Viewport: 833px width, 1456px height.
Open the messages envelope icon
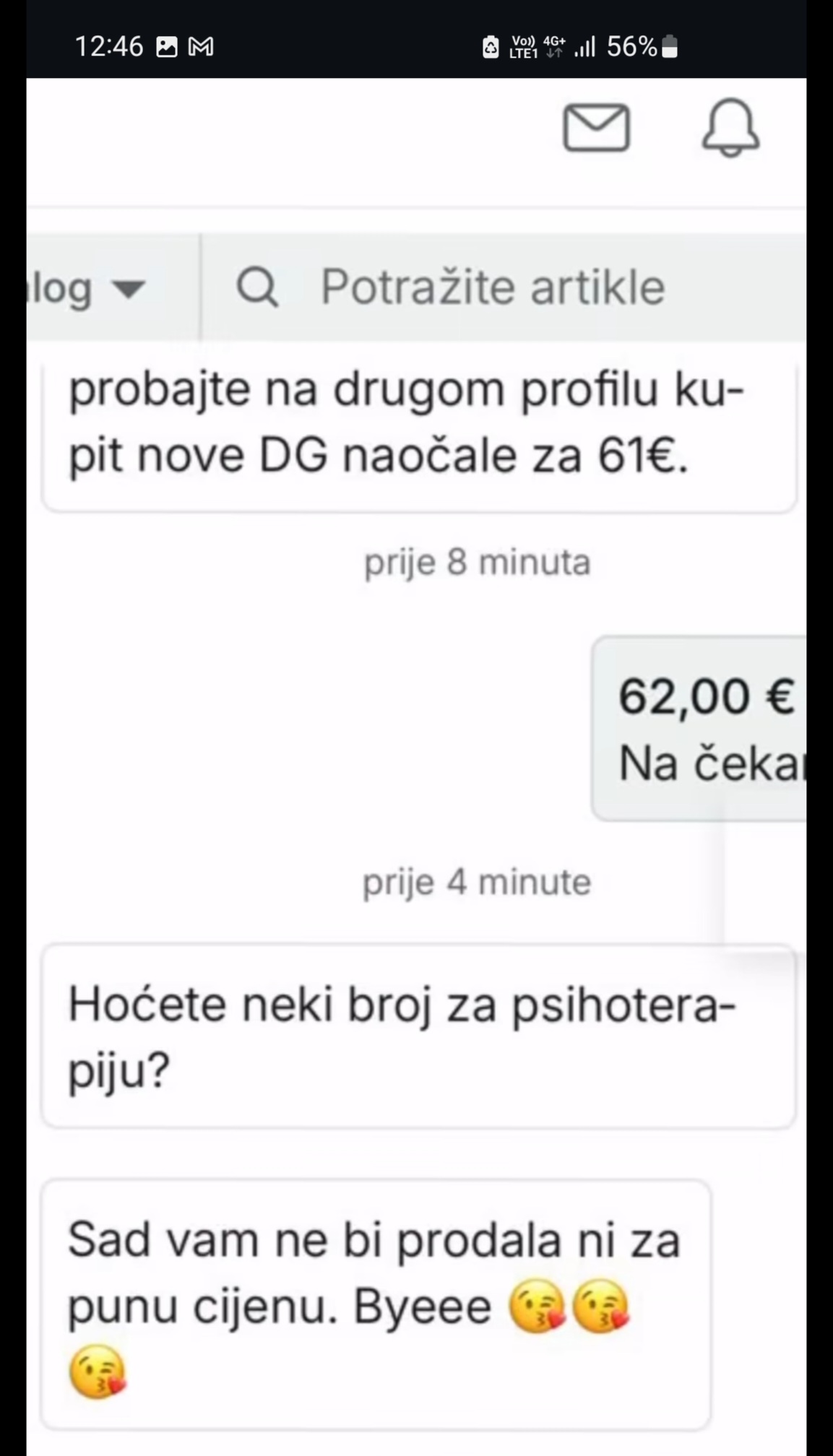pos(596,128)
